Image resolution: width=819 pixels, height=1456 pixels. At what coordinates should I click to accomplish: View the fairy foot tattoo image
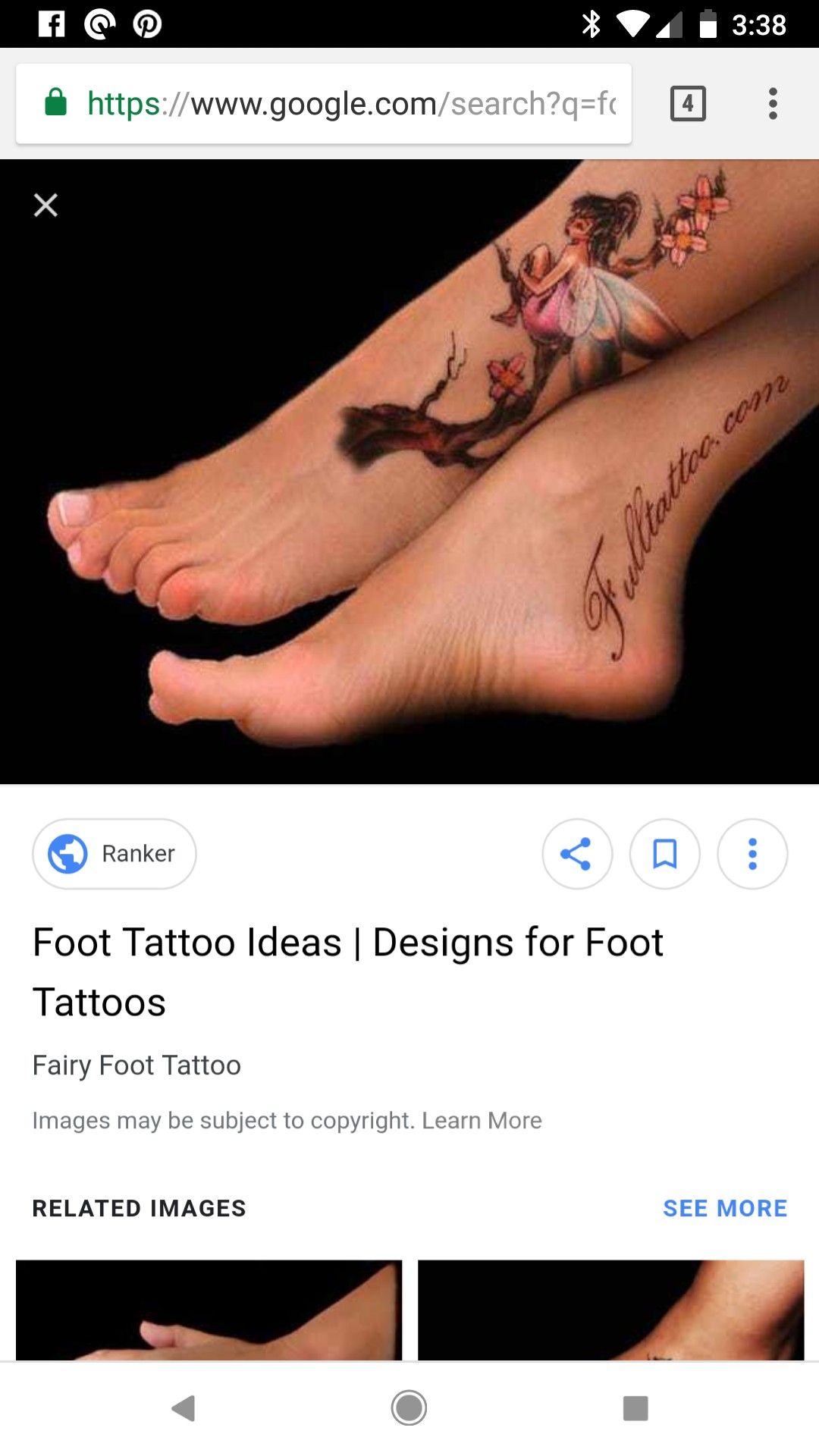coord(409,472)
